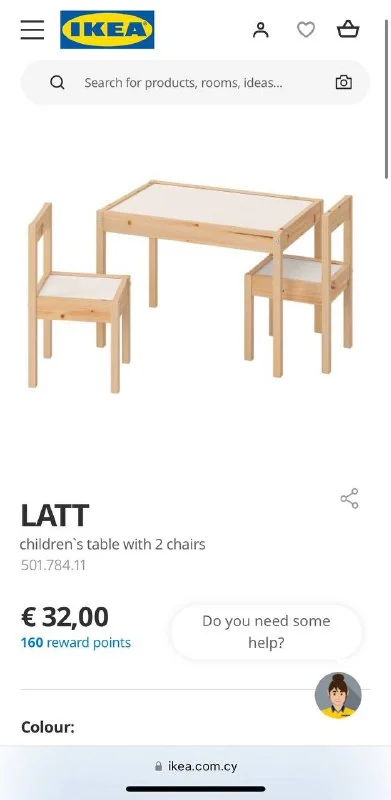View the wishlist heart icon
The height and width of the screenshot is (800, 391).
(x=306, y=30)
